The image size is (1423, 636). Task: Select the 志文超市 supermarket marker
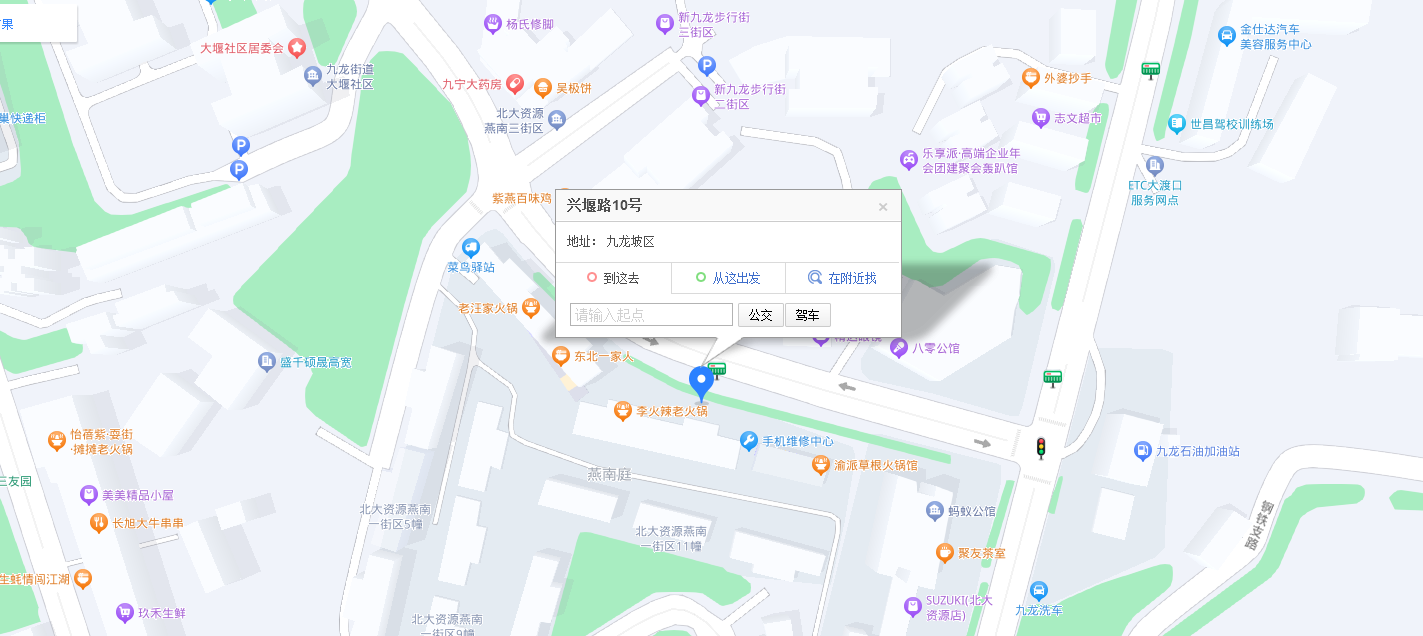click(x=1041, y=118)
